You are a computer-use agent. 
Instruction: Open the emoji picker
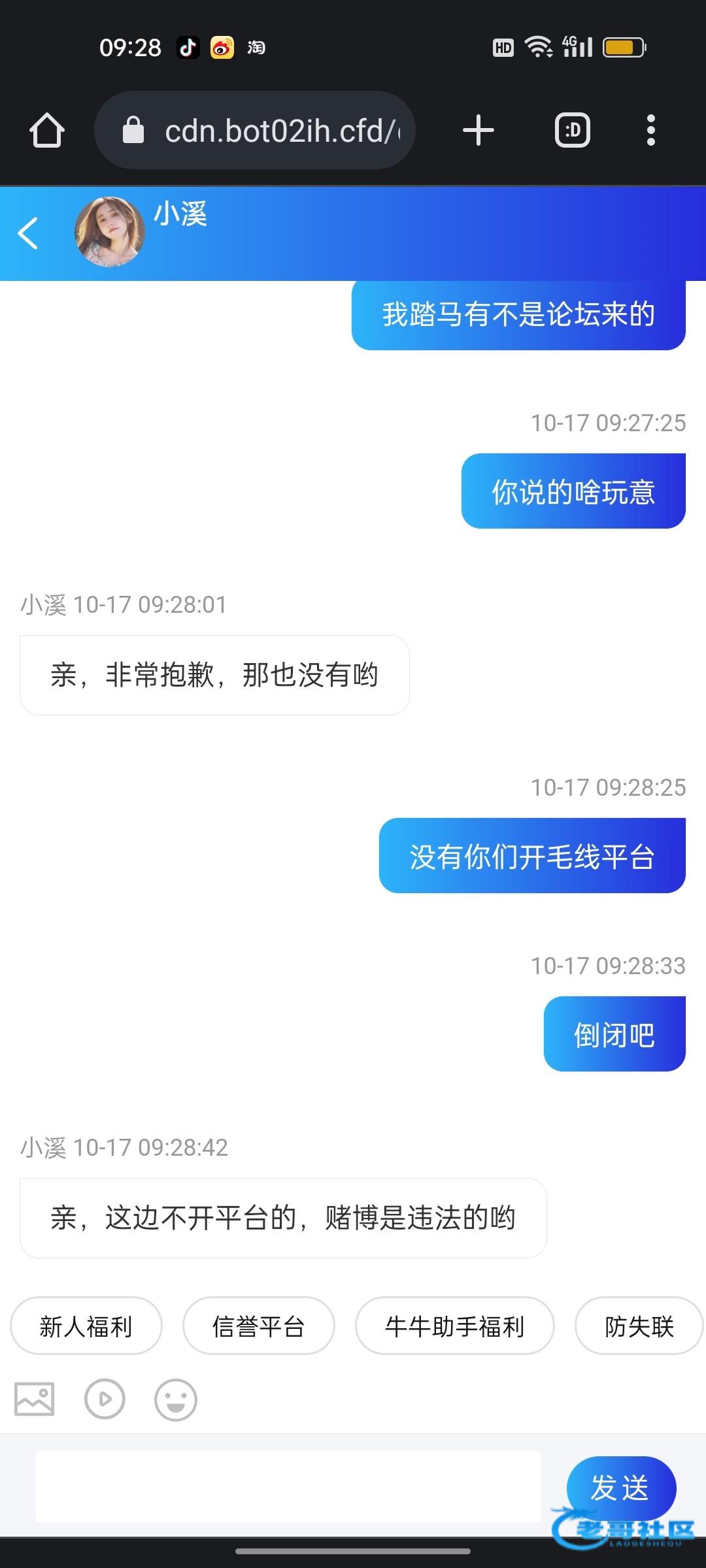(x=175, y=1399)
